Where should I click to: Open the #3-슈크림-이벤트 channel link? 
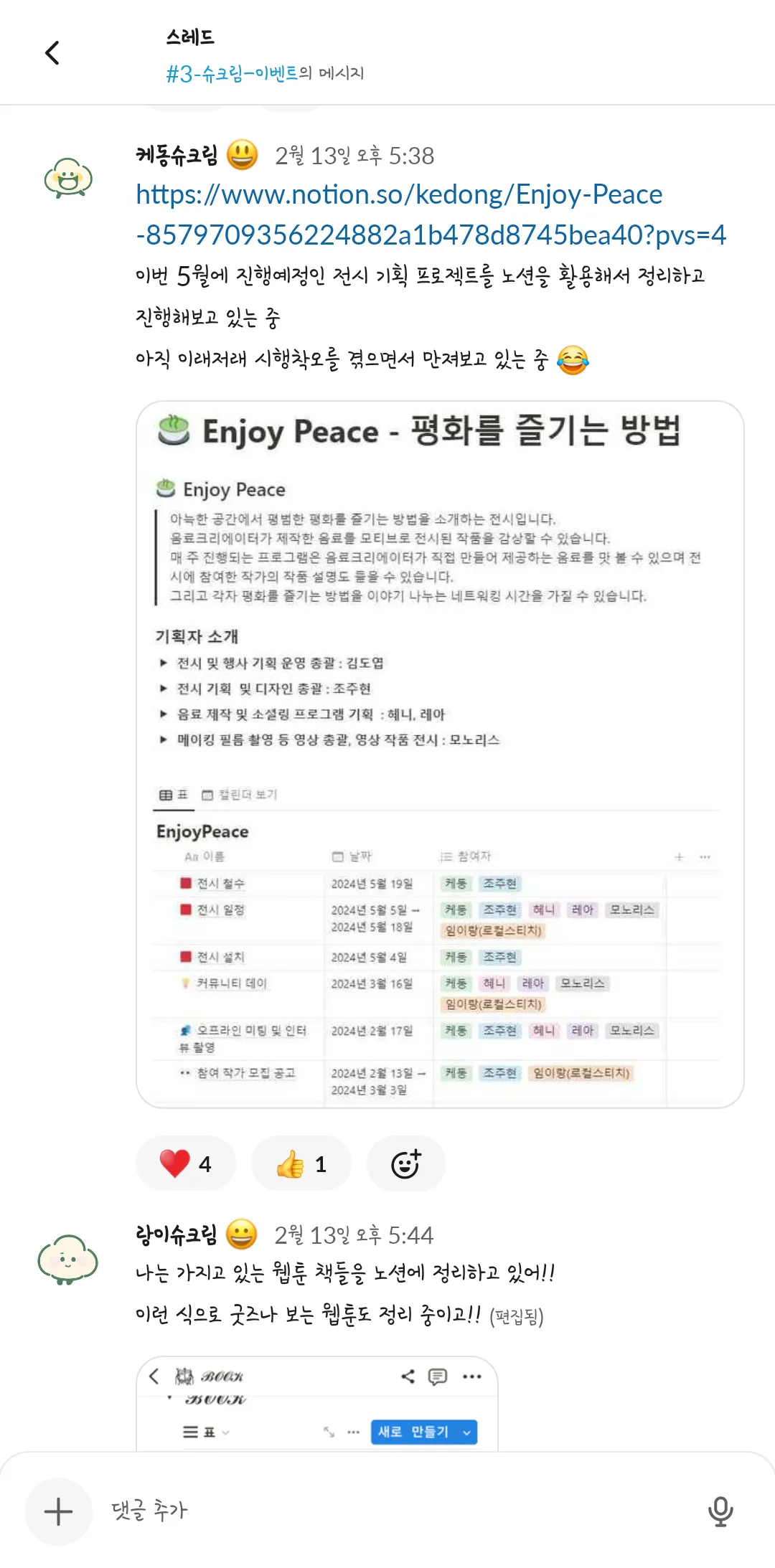pyautogui.click(x=231, y=73)
